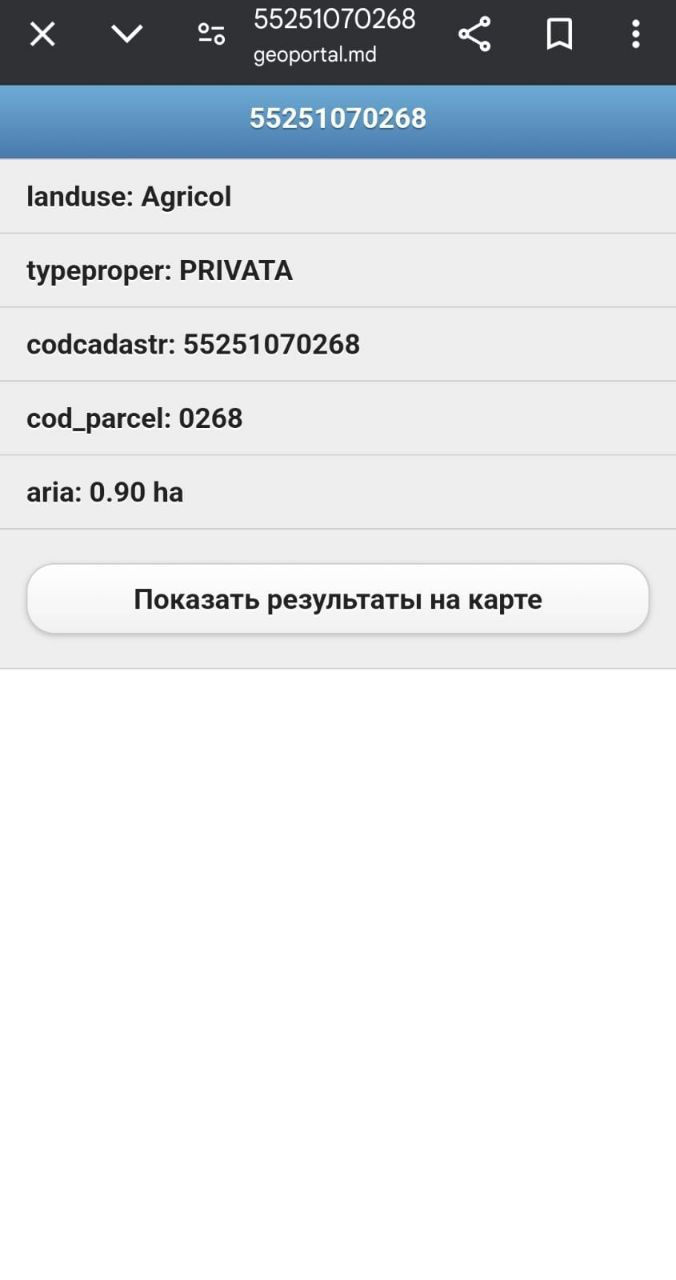Viewport: 676px width, 1280px height.
Task: Tap Показать результаты на карте button
Action: pos(338,599)
